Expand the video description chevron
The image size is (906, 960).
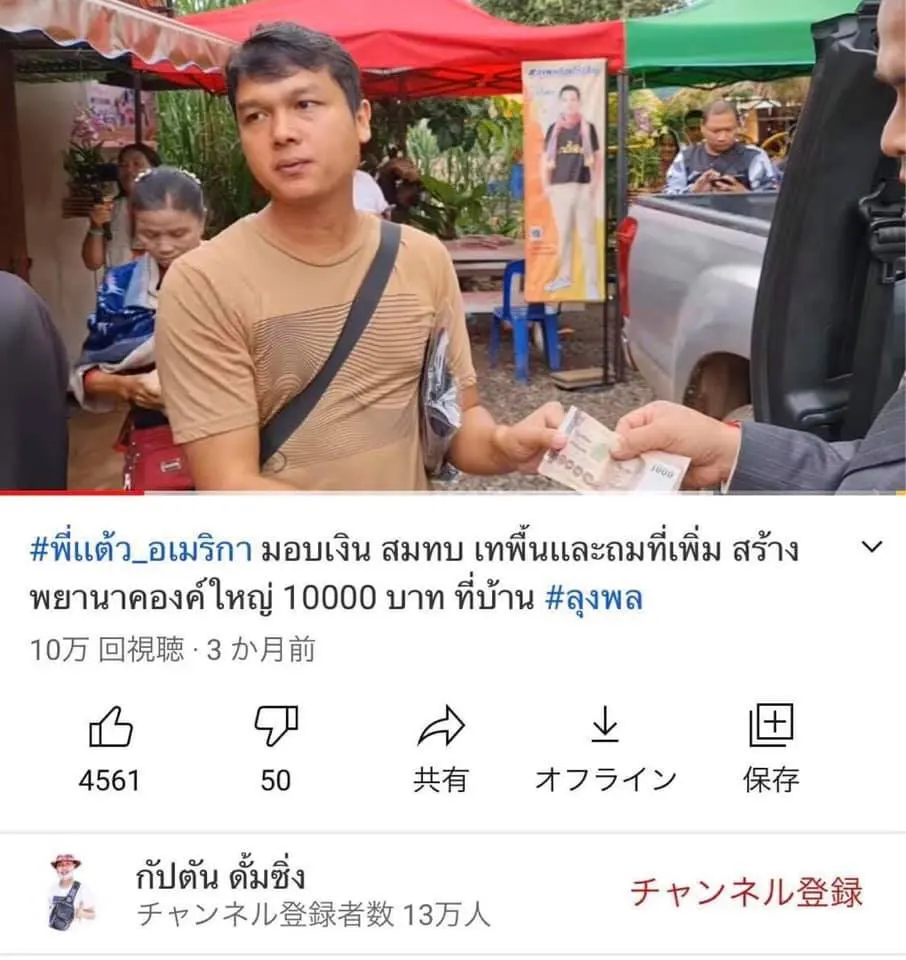coord(872,547)
